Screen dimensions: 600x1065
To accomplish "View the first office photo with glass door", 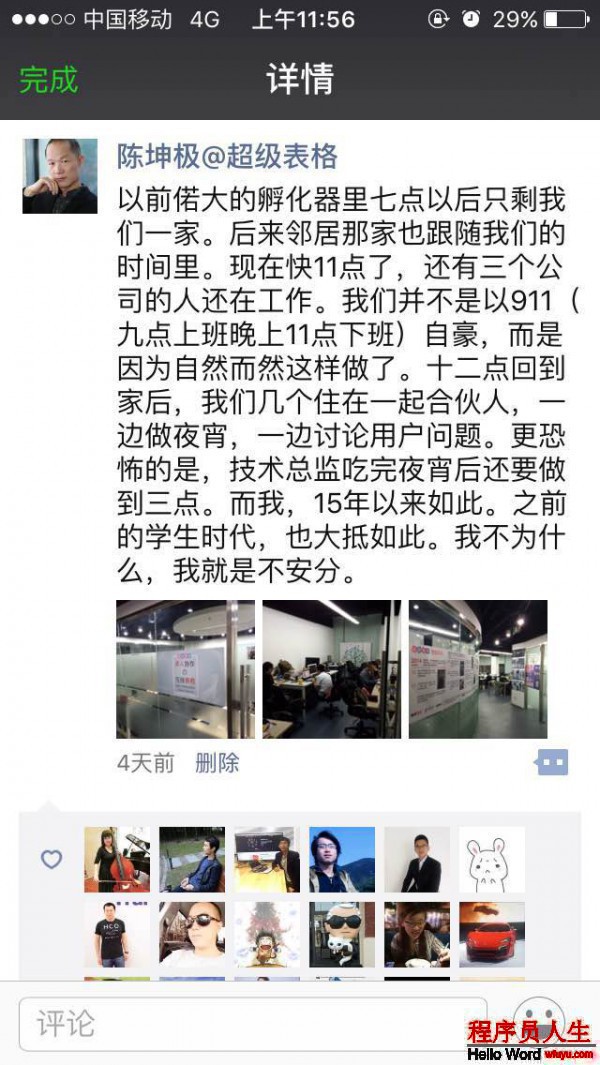I will pyautogui.click(x=185, y=669).
